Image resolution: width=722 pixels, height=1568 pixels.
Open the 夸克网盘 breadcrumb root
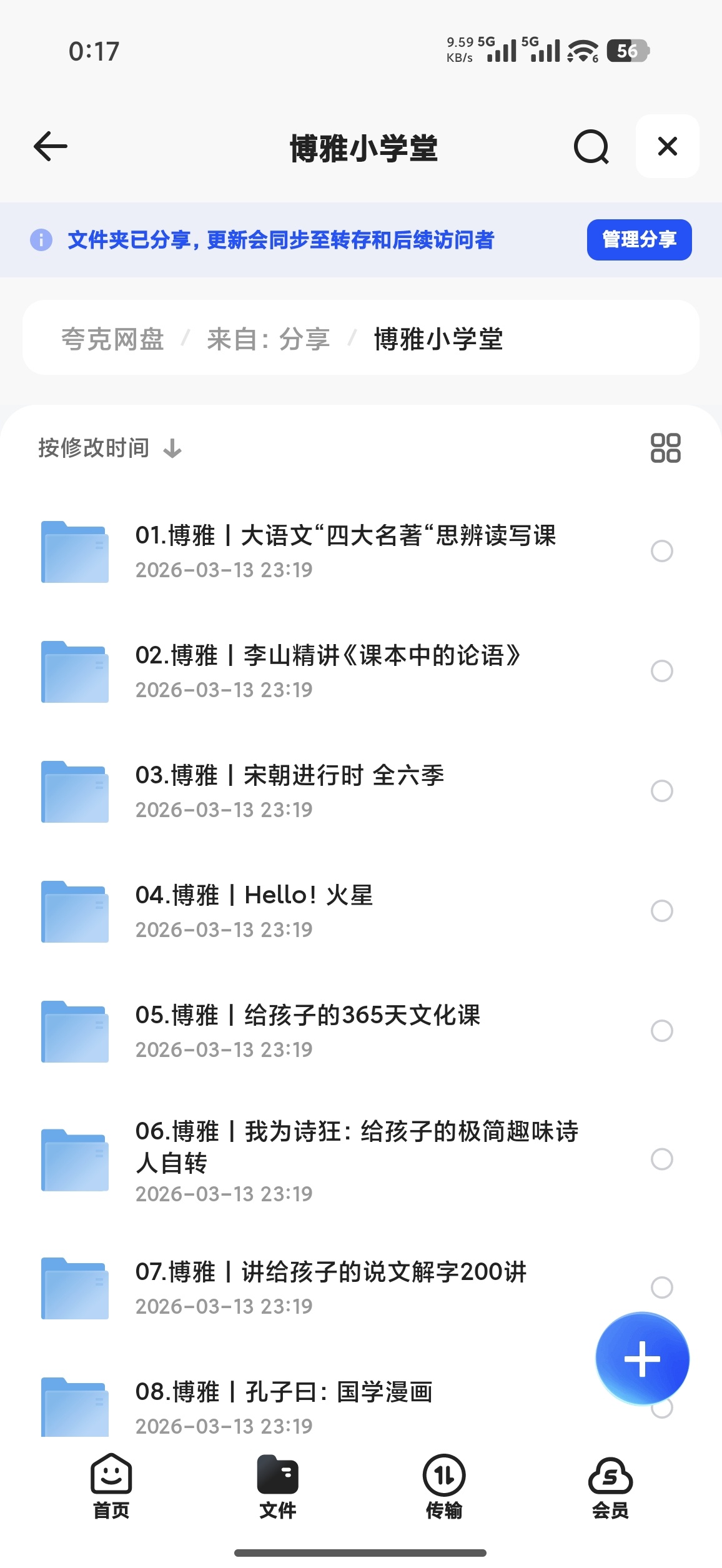point(114,339)
